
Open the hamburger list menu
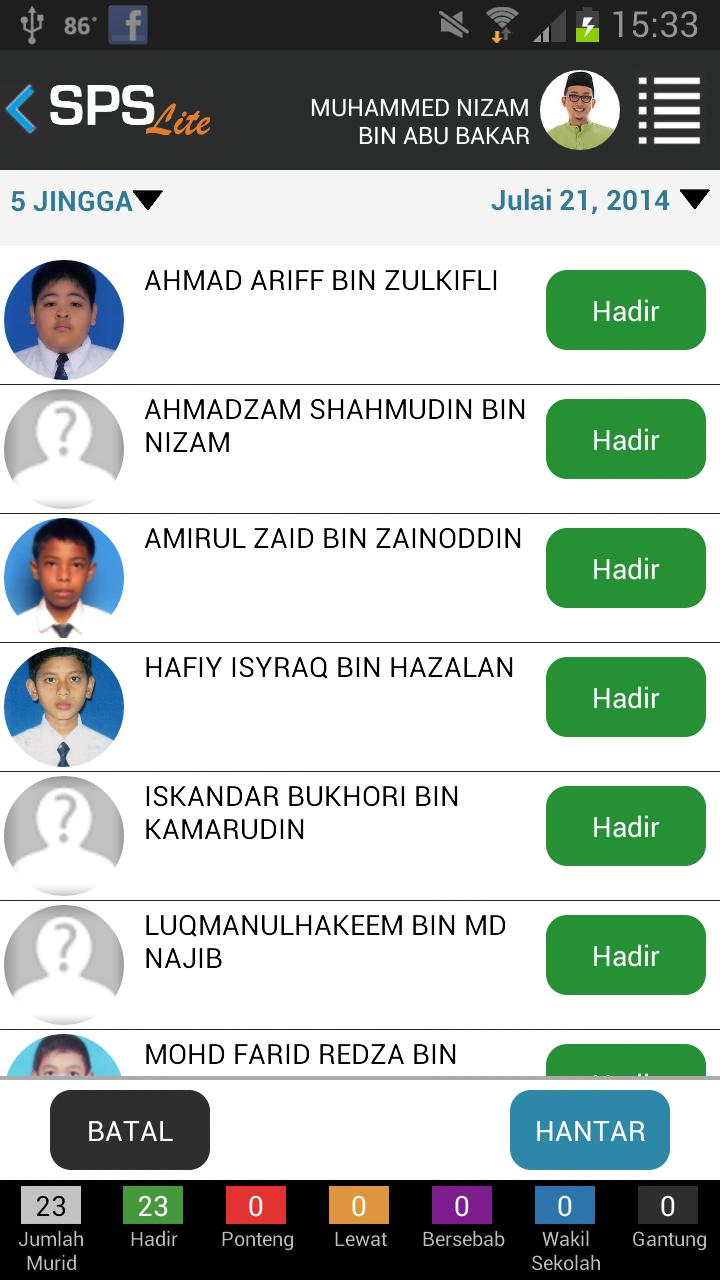[669, 110]
